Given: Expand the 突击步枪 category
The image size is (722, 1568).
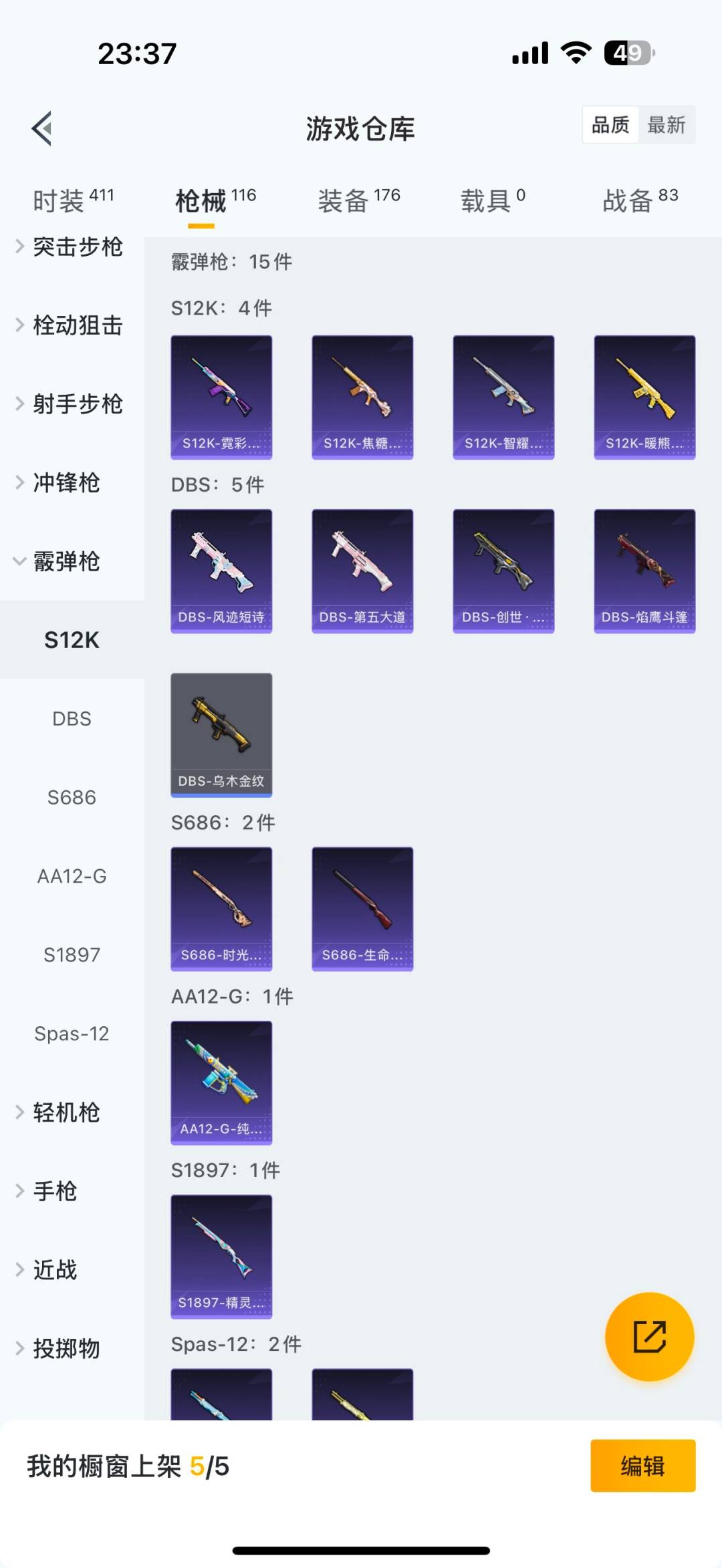Looking at the screenshot, I should tap(77, 247).
